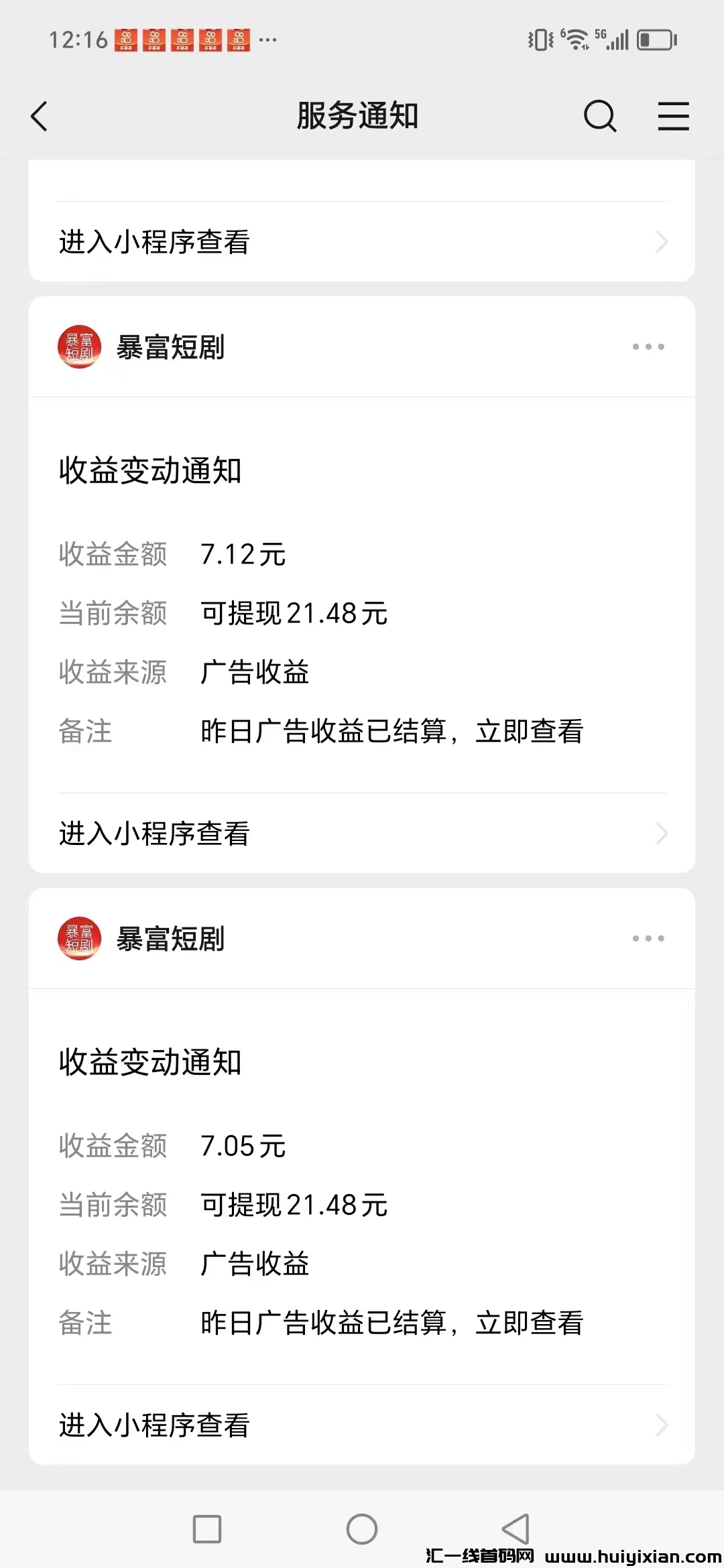Tap 立即查看 in the first notification's 备注 row
The height and width of the screenshot is (1568, 724).
point(530,732)
